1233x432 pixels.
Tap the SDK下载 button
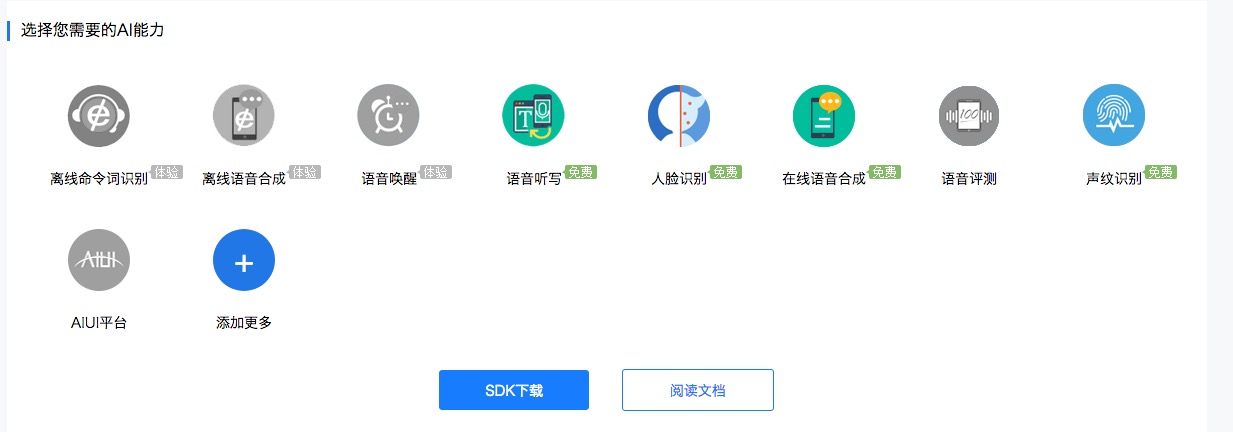(x=514, y=390)
